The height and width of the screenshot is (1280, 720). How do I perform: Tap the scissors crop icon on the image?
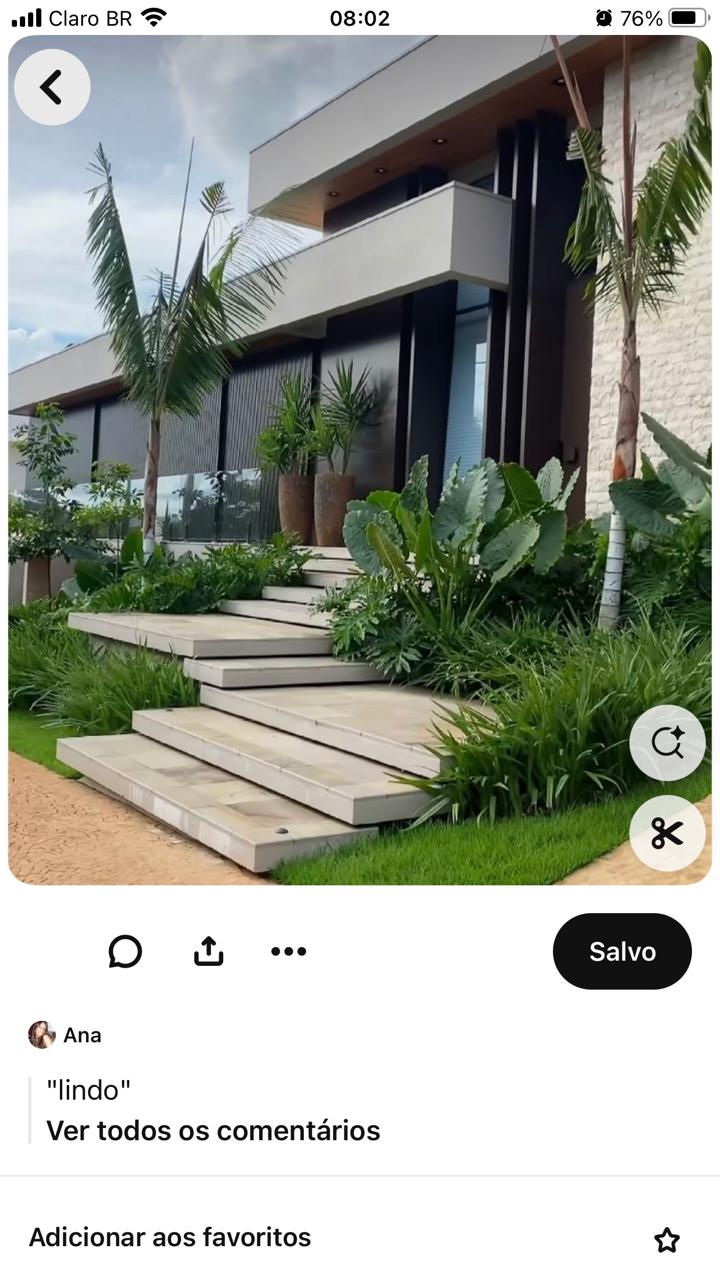pyautogui.click(x=666, y=832)
